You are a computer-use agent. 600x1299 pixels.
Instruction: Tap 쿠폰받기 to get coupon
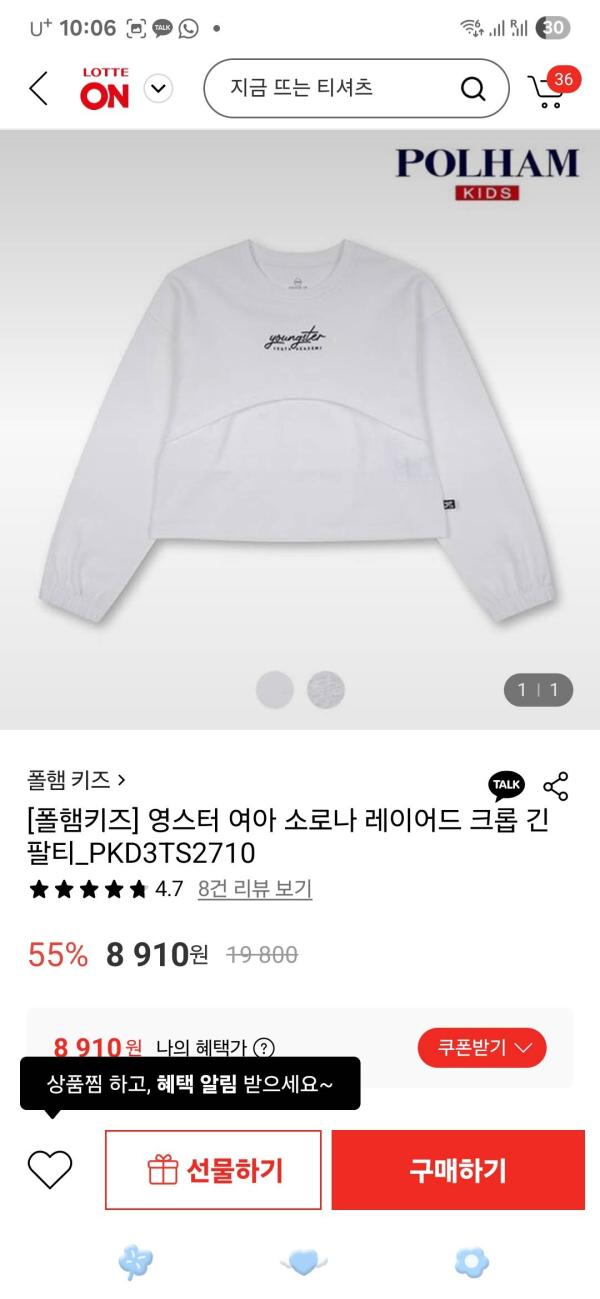coord(482,1048)
